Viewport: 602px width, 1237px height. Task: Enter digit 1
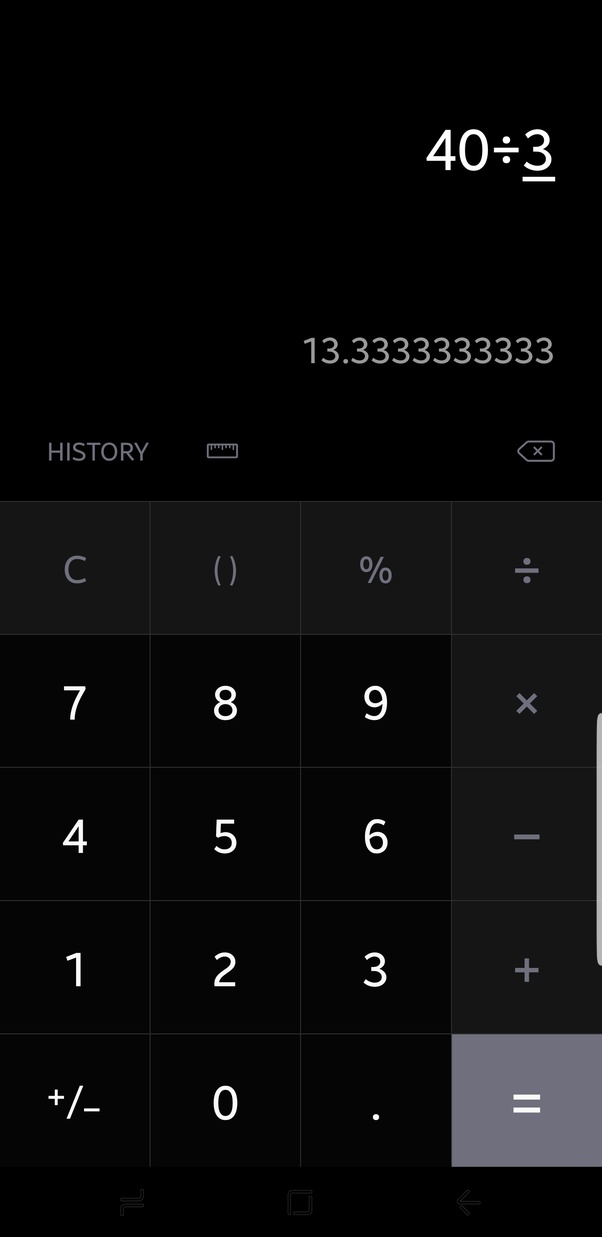tap(75, 968)
